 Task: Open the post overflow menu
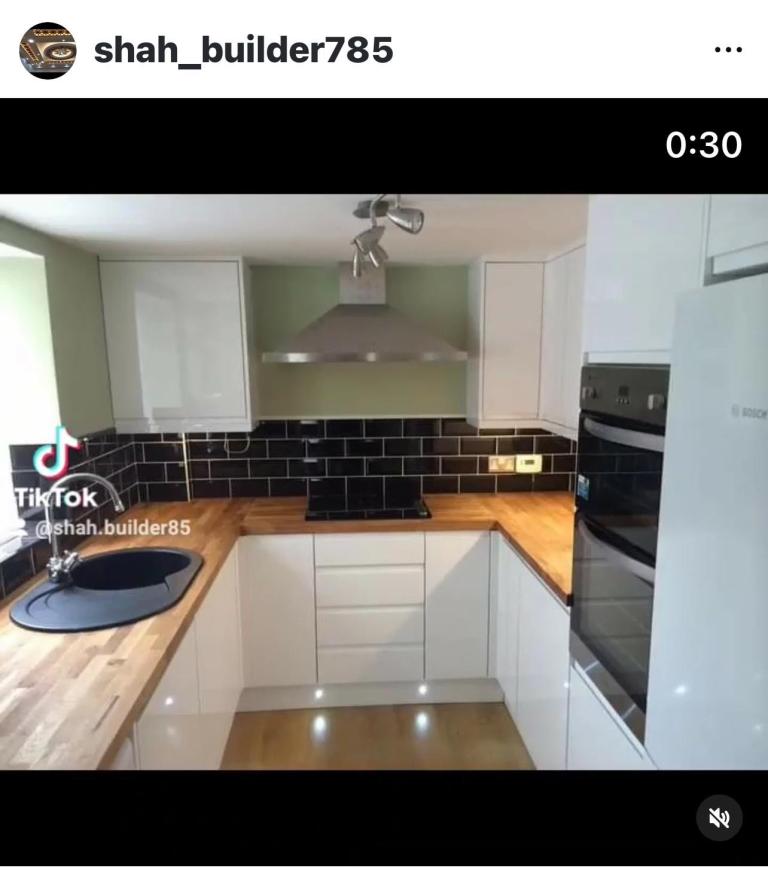(x=727, y=50)
